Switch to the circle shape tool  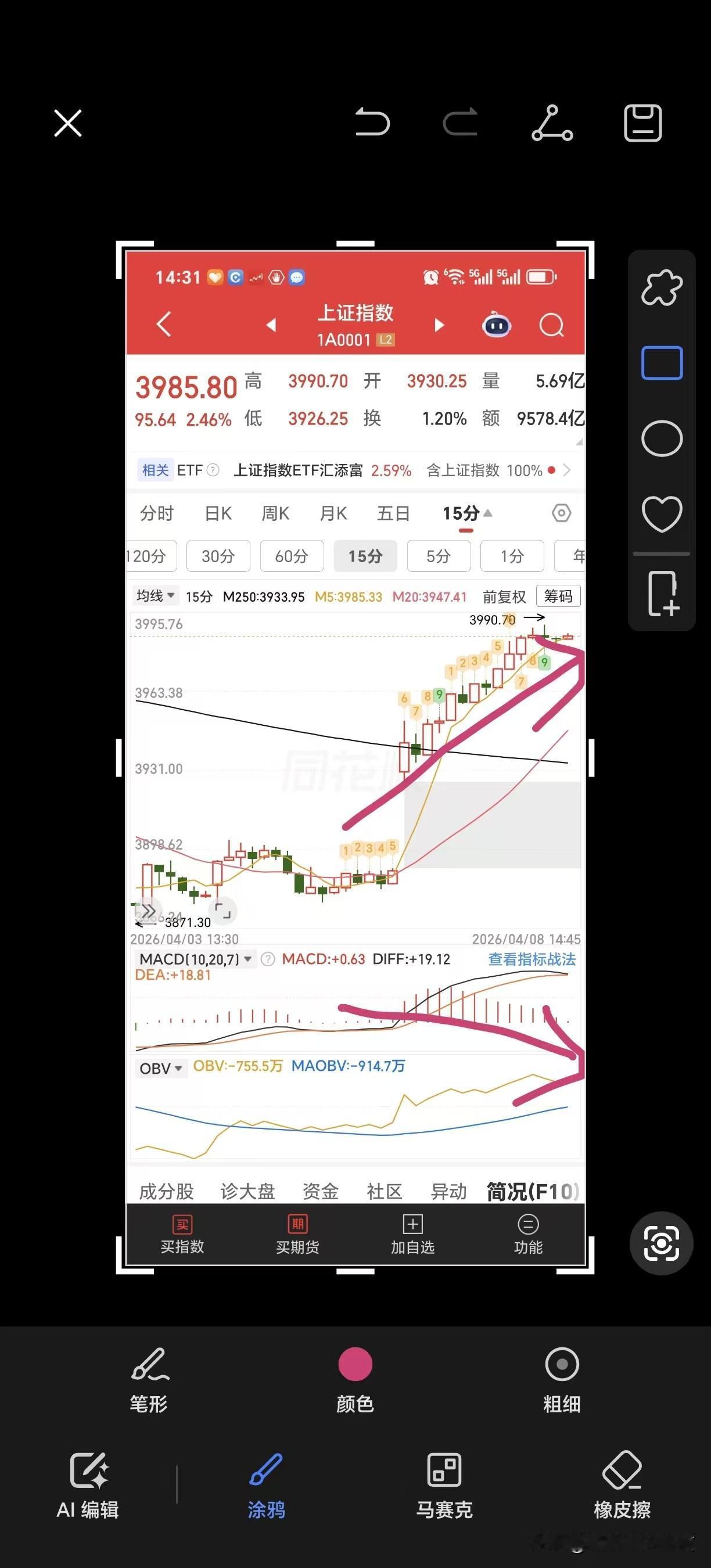click(x=661, y=438)
